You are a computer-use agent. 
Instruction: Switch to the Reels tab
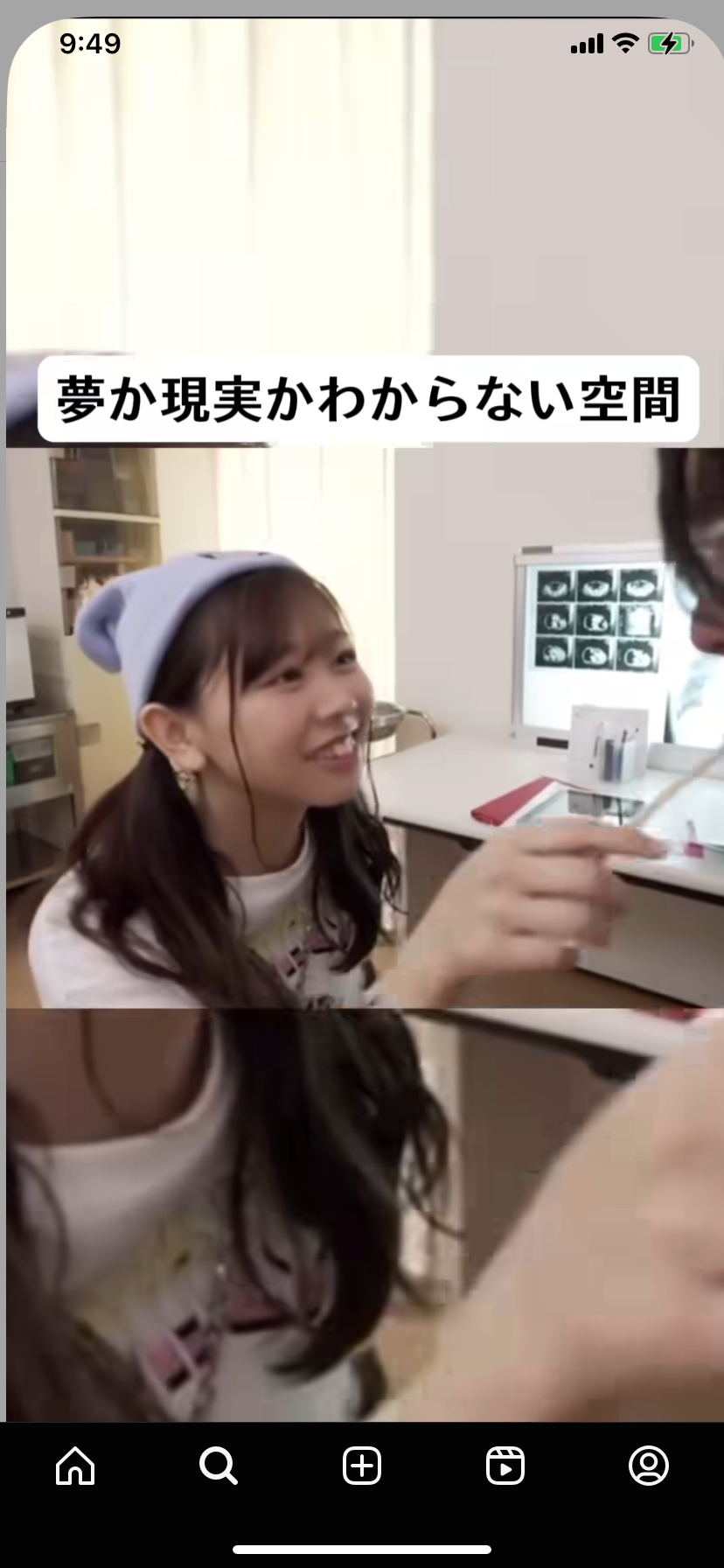pyautogui.click(x=505, y=1466)
